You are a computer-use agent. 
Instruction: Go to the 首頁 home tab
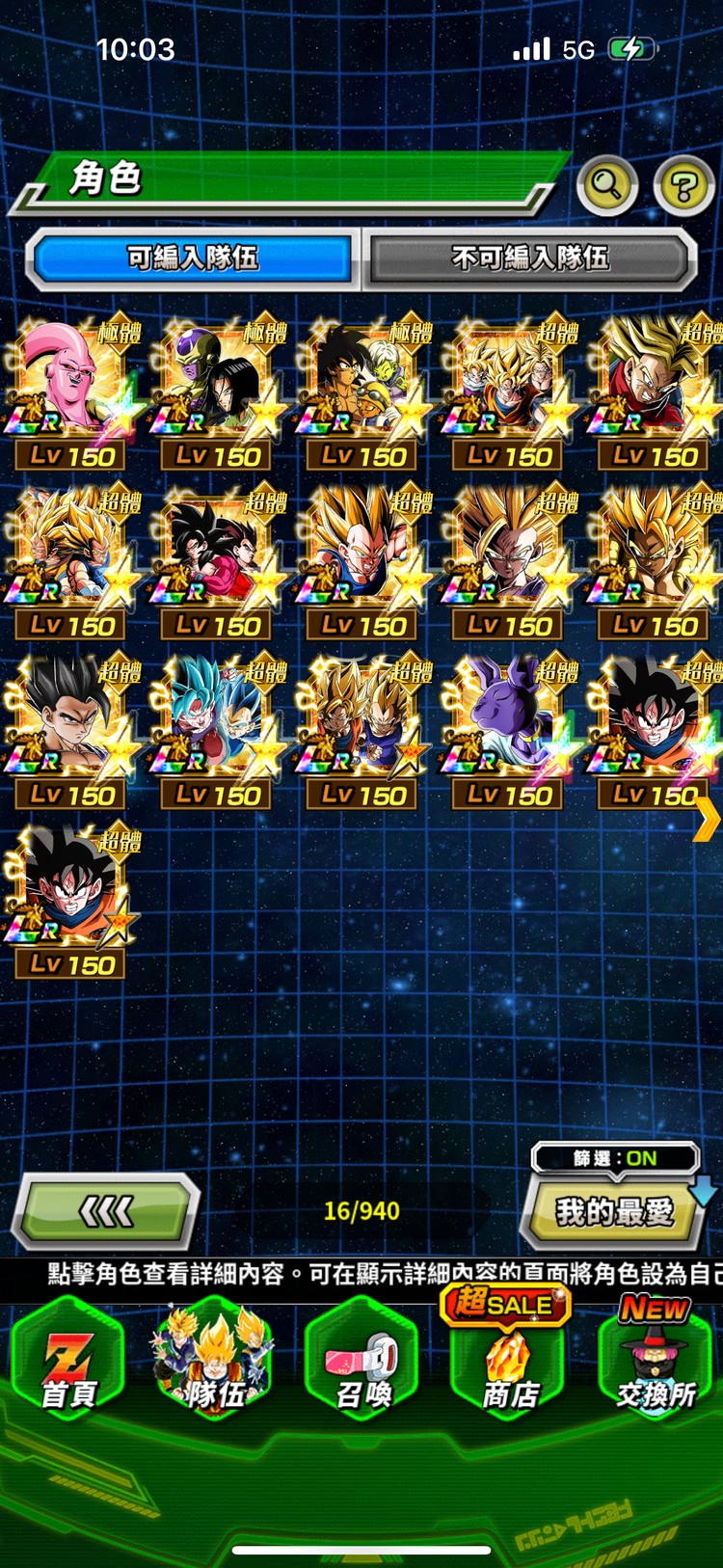point(68,1361)
